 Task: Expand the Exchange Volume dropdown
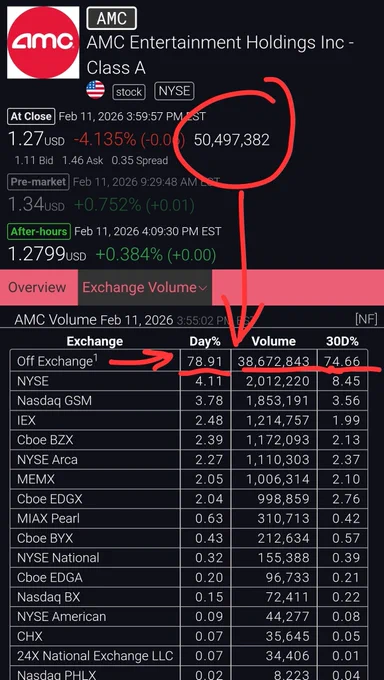144,288
